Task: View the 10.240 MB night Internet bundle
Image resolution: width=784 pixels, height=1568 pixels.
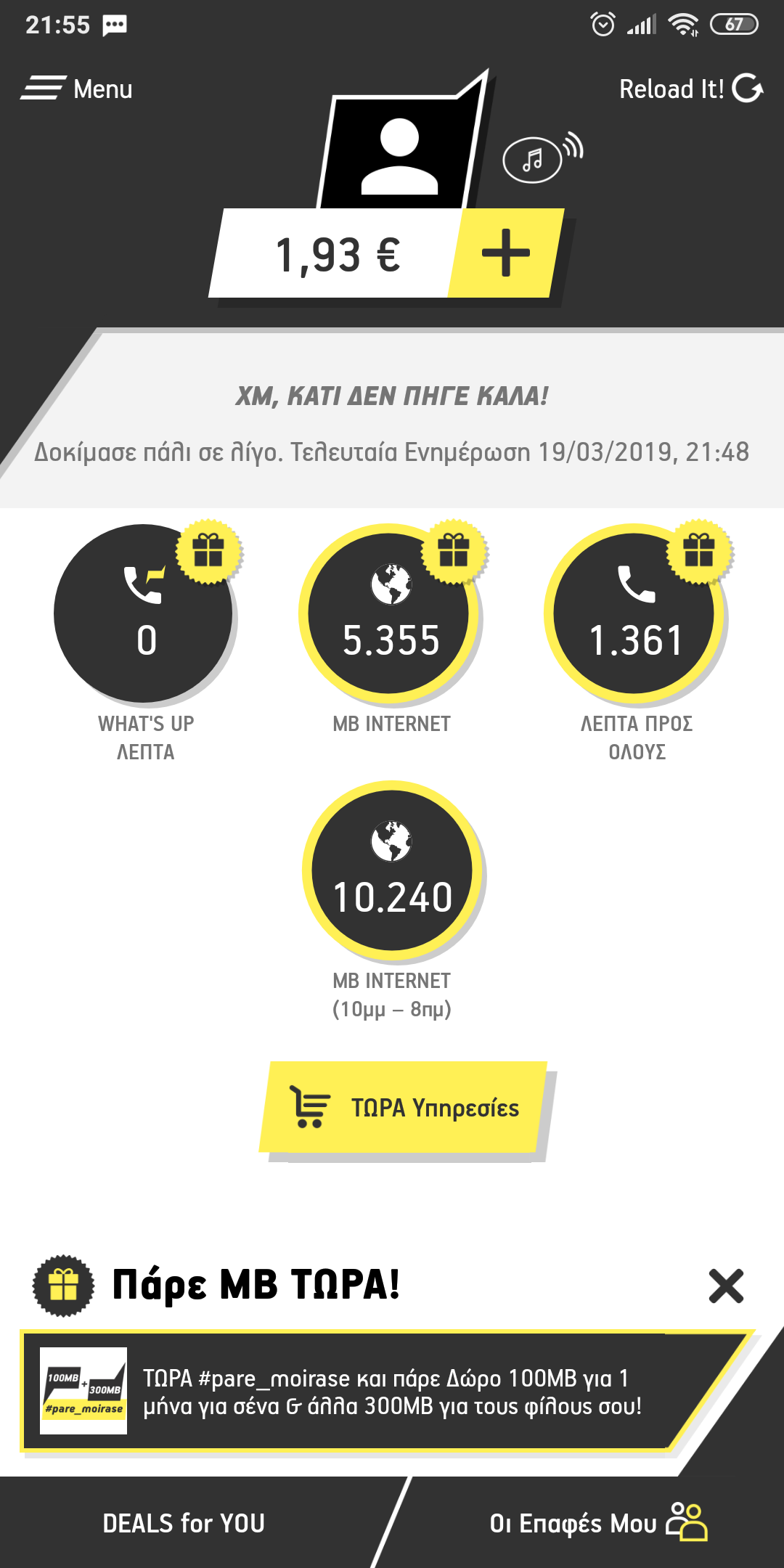Action: pyautogui.click(x=392, y=870)
